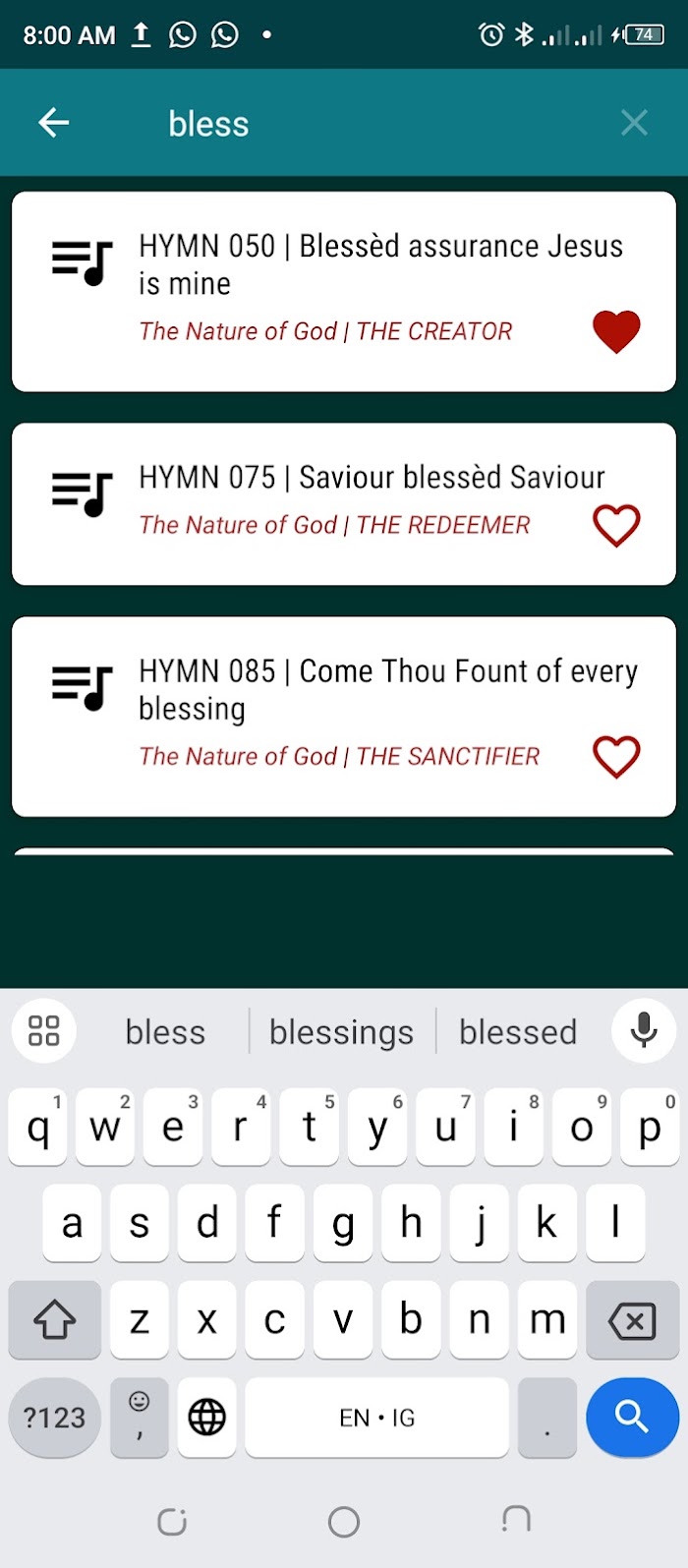
Task: Unfavorite Hymn 050 via the filled heart
Action: coord(616,331)
